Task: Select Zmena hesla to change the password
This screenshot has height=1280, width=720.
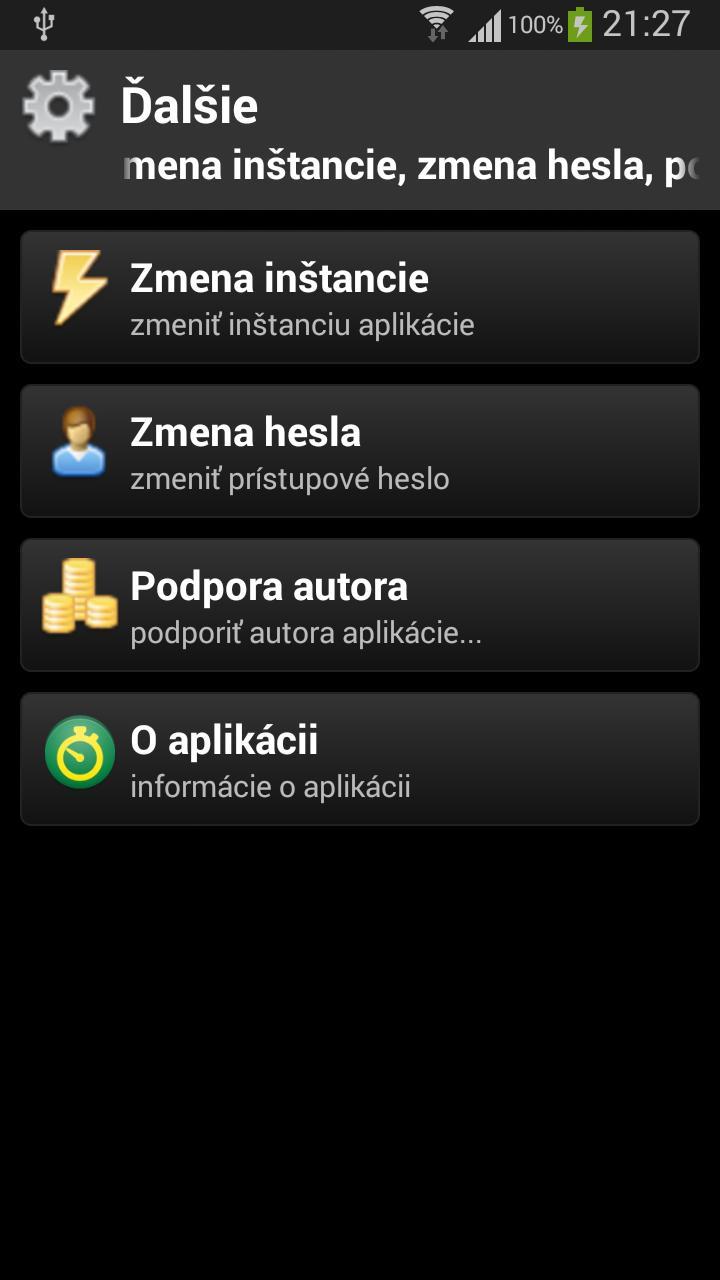Action: (360, 450)
